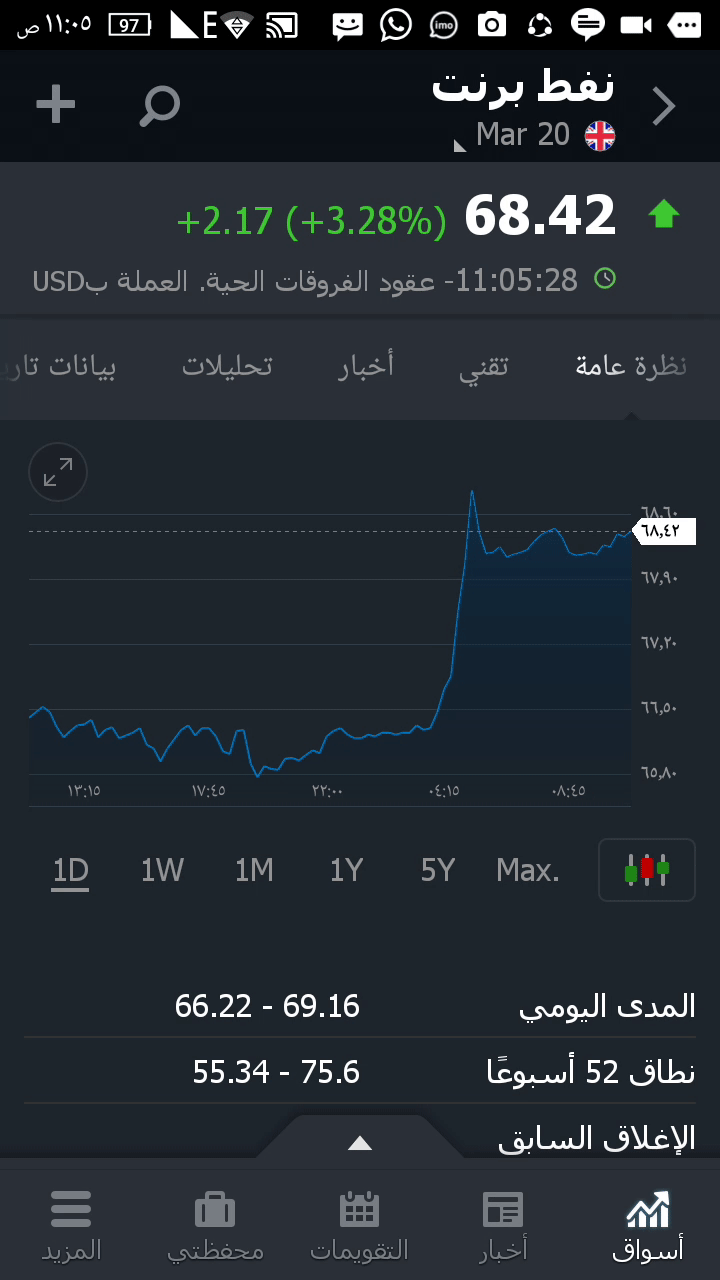
Task: Choose the Max. chart range
Action: pyautogui.click(x=528, y=871)
